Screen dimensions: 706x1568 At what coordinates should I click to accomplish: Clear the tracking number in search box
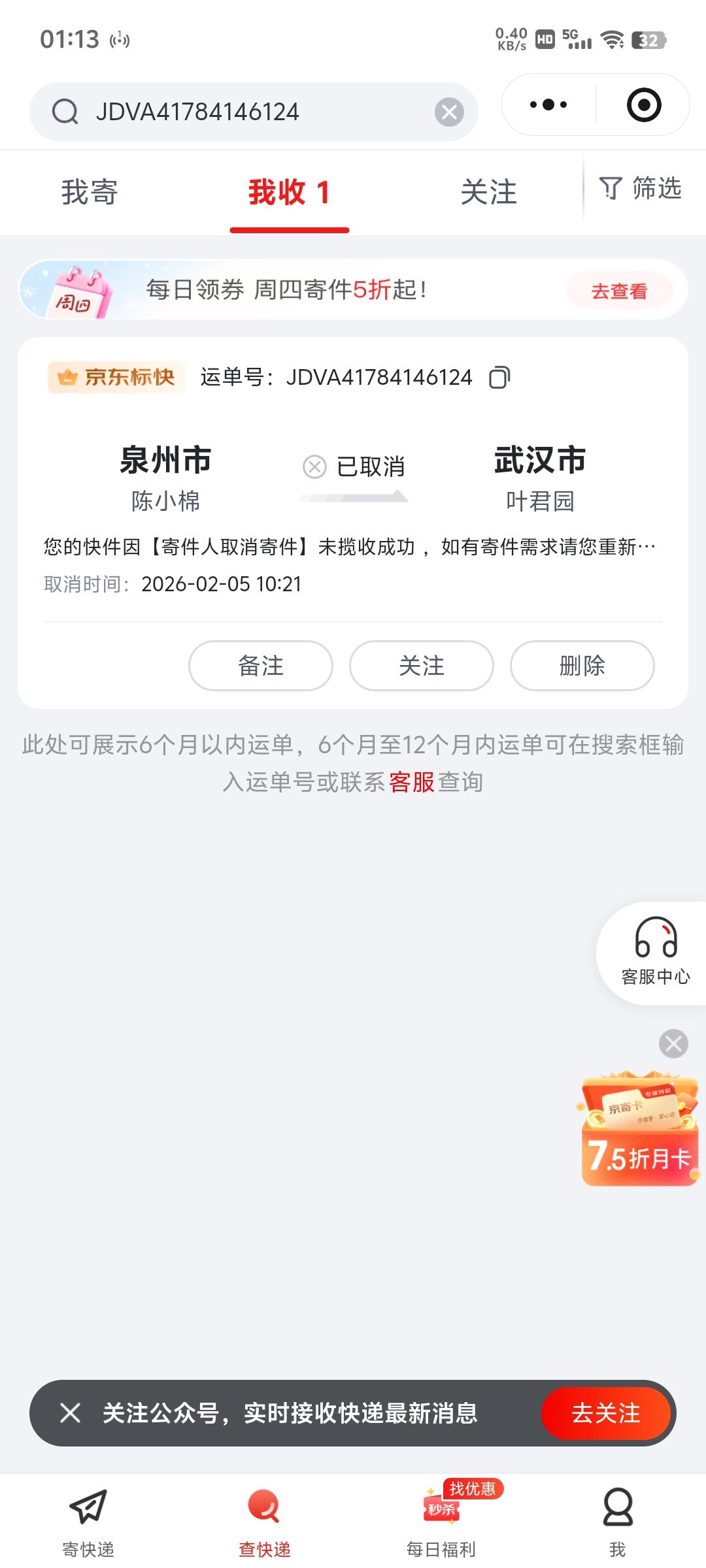[x=449, y=112]
